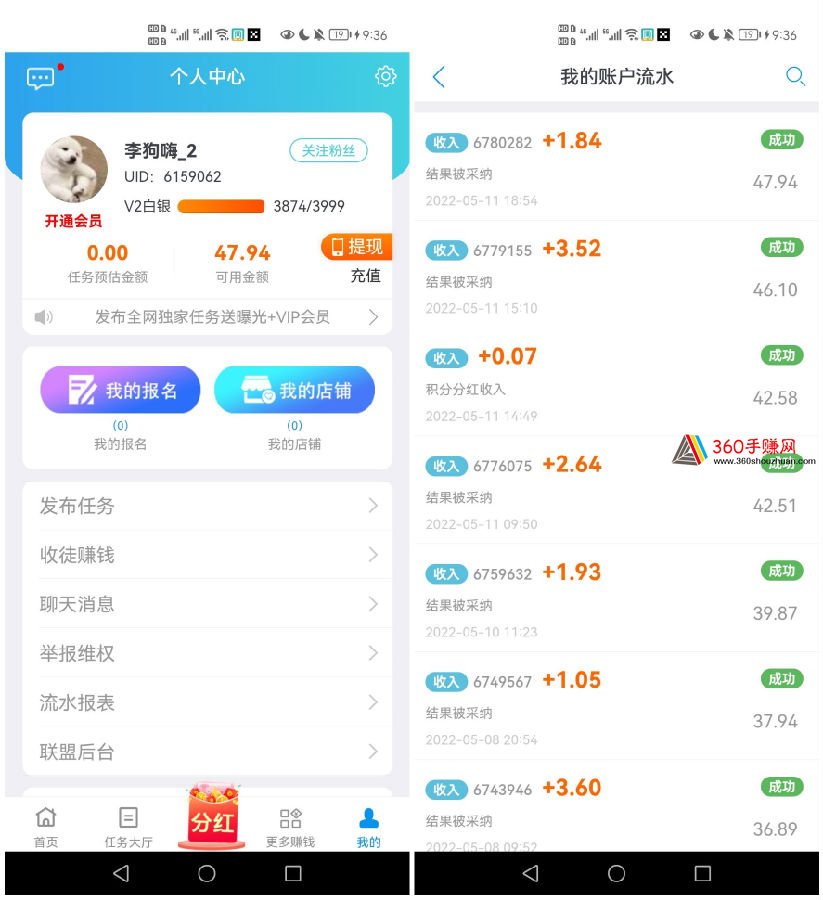
Task: Tap the 关注粉丝 button
Action: pos(328,151)
